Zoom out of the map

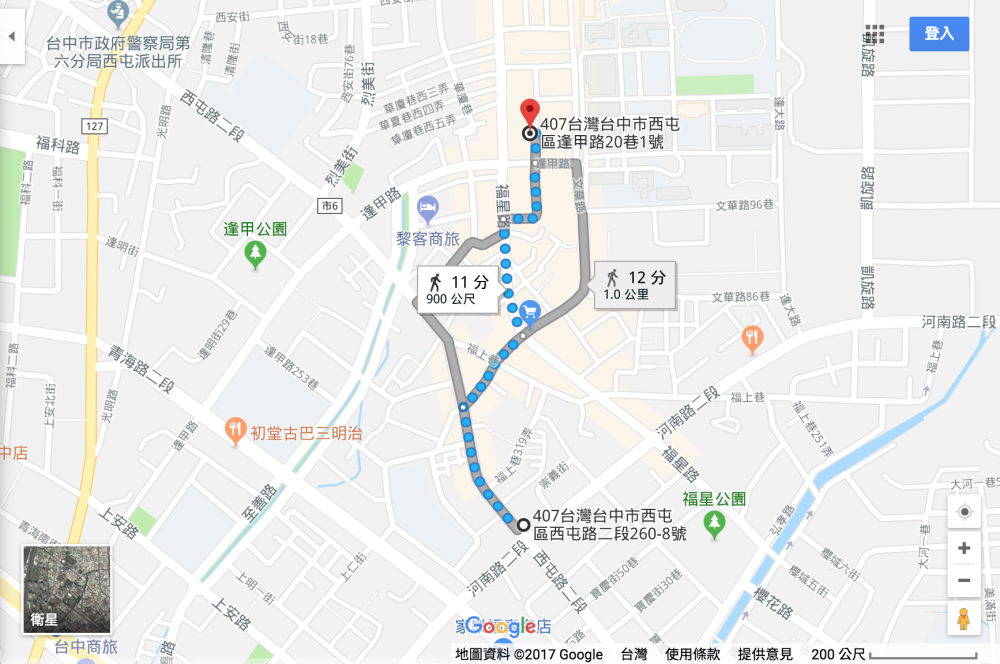pyautogui.click(x=964, y=580)
